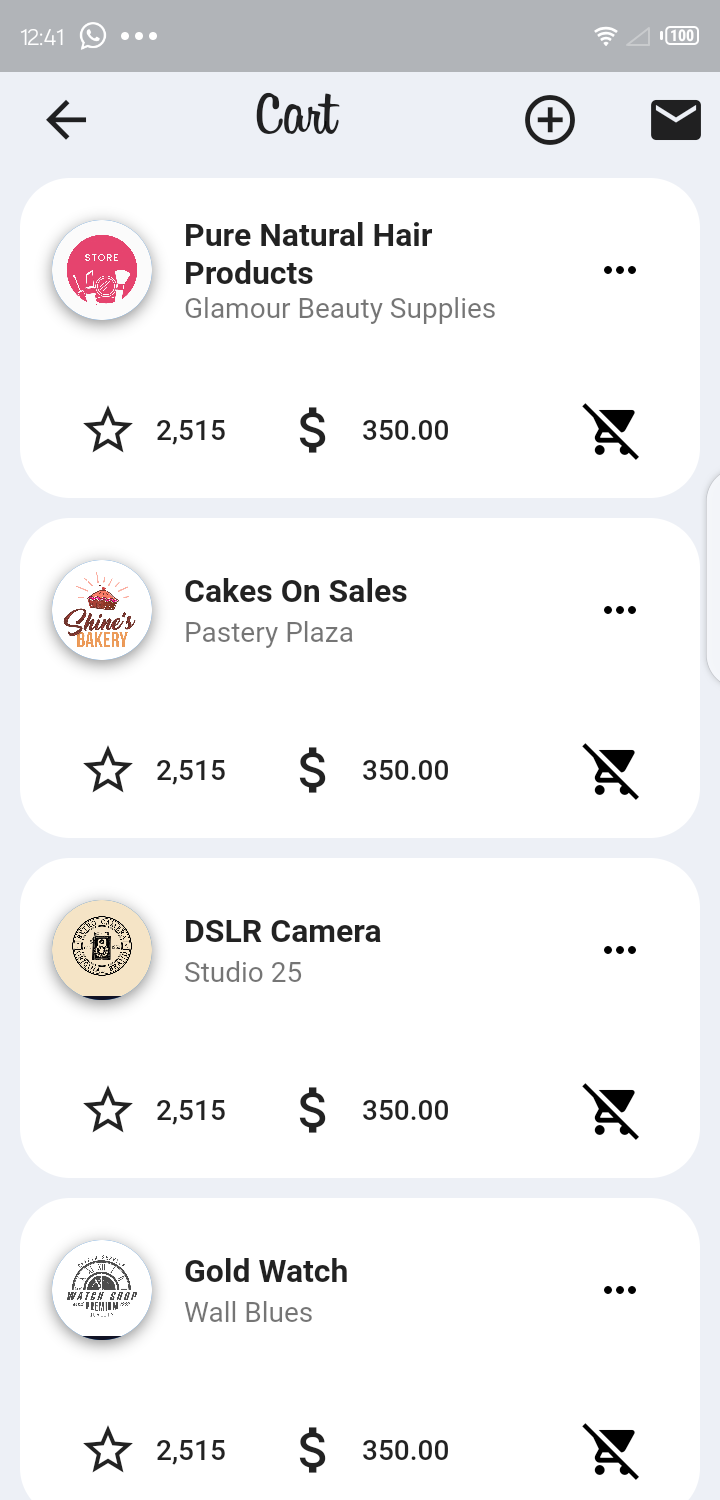Open more options for Pure Natural Hair Products

[x=620, y=270]
